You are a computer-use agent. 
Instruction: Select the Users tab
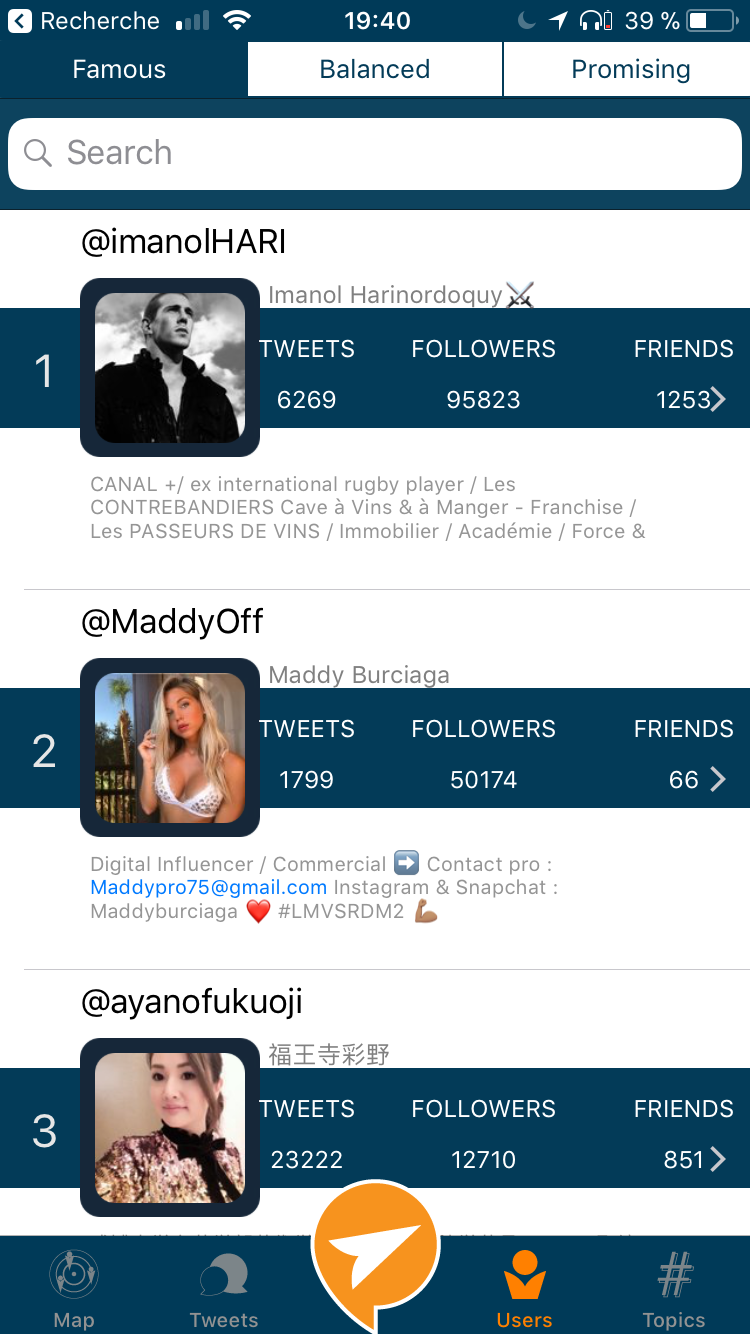click(524, 1288)
